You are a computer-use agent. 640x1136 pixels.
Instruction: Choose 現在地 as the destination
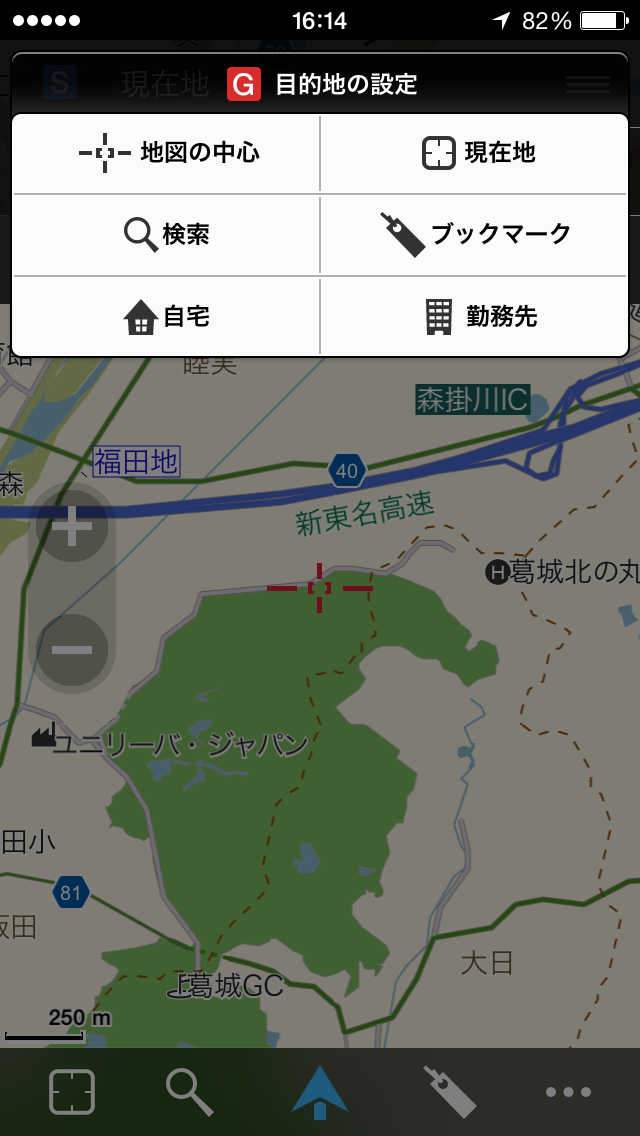[474, 154]
